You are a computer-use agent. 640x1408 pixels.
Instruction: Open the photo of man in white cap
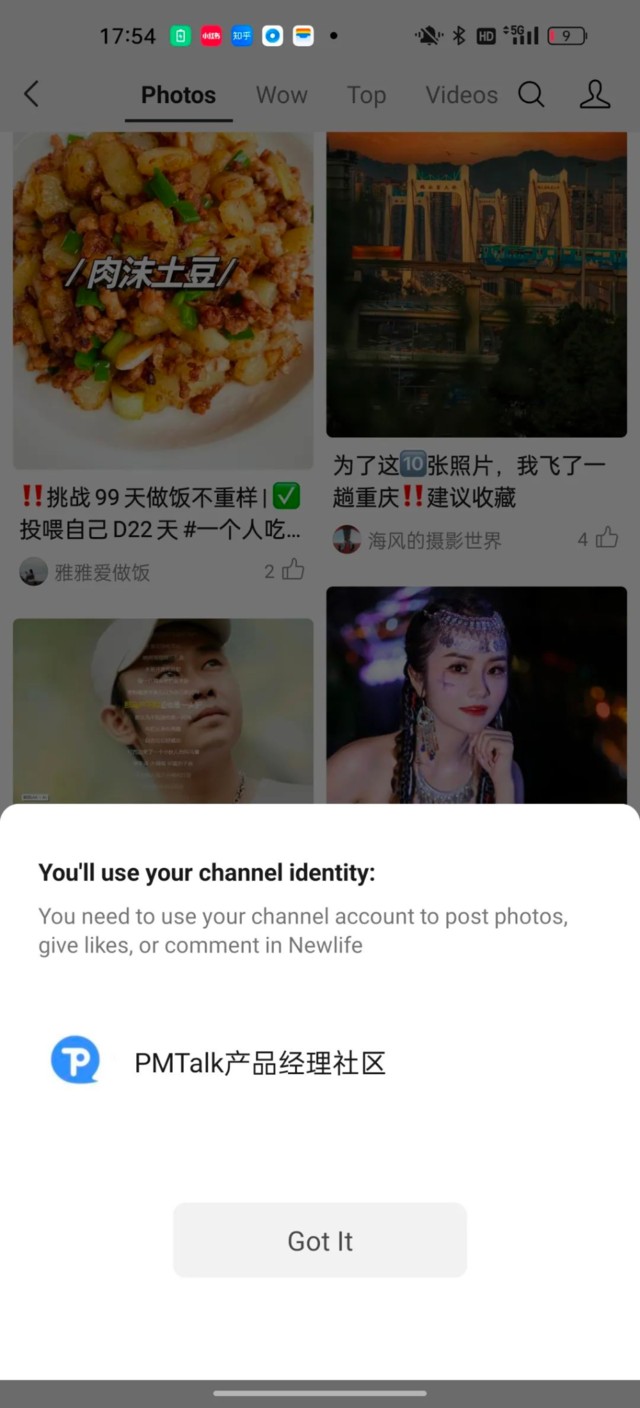pos(163,710)
